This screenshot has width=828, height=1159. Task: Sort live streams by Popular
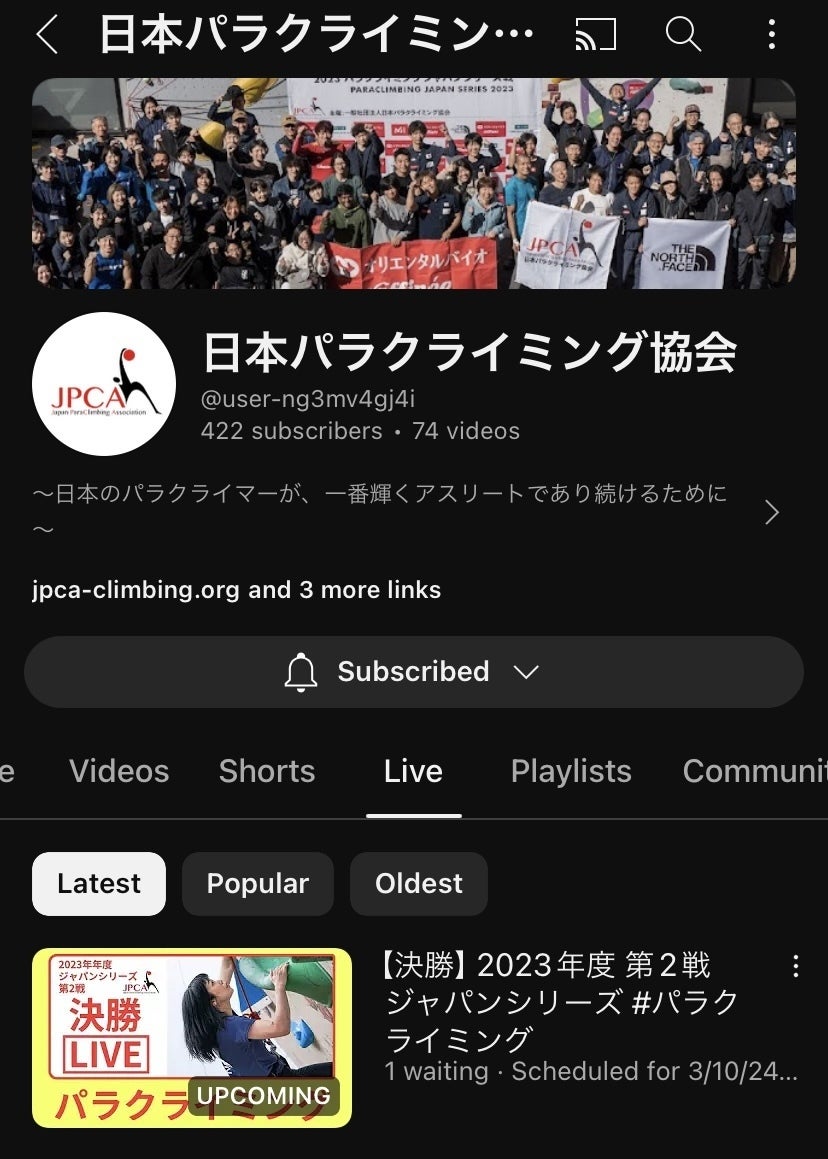(x=258, y=884)
